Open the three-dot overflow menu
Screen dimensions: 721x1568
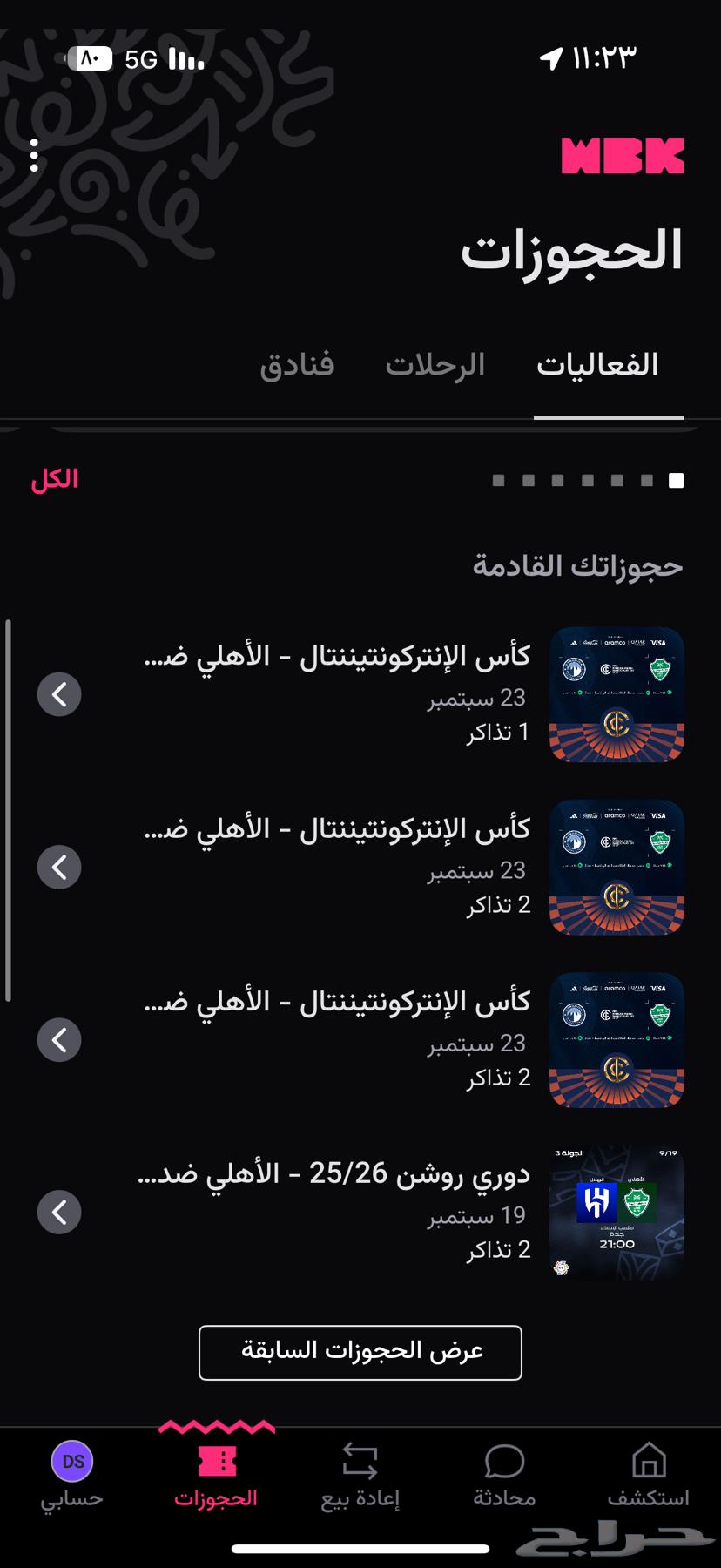tap(34, 157)
